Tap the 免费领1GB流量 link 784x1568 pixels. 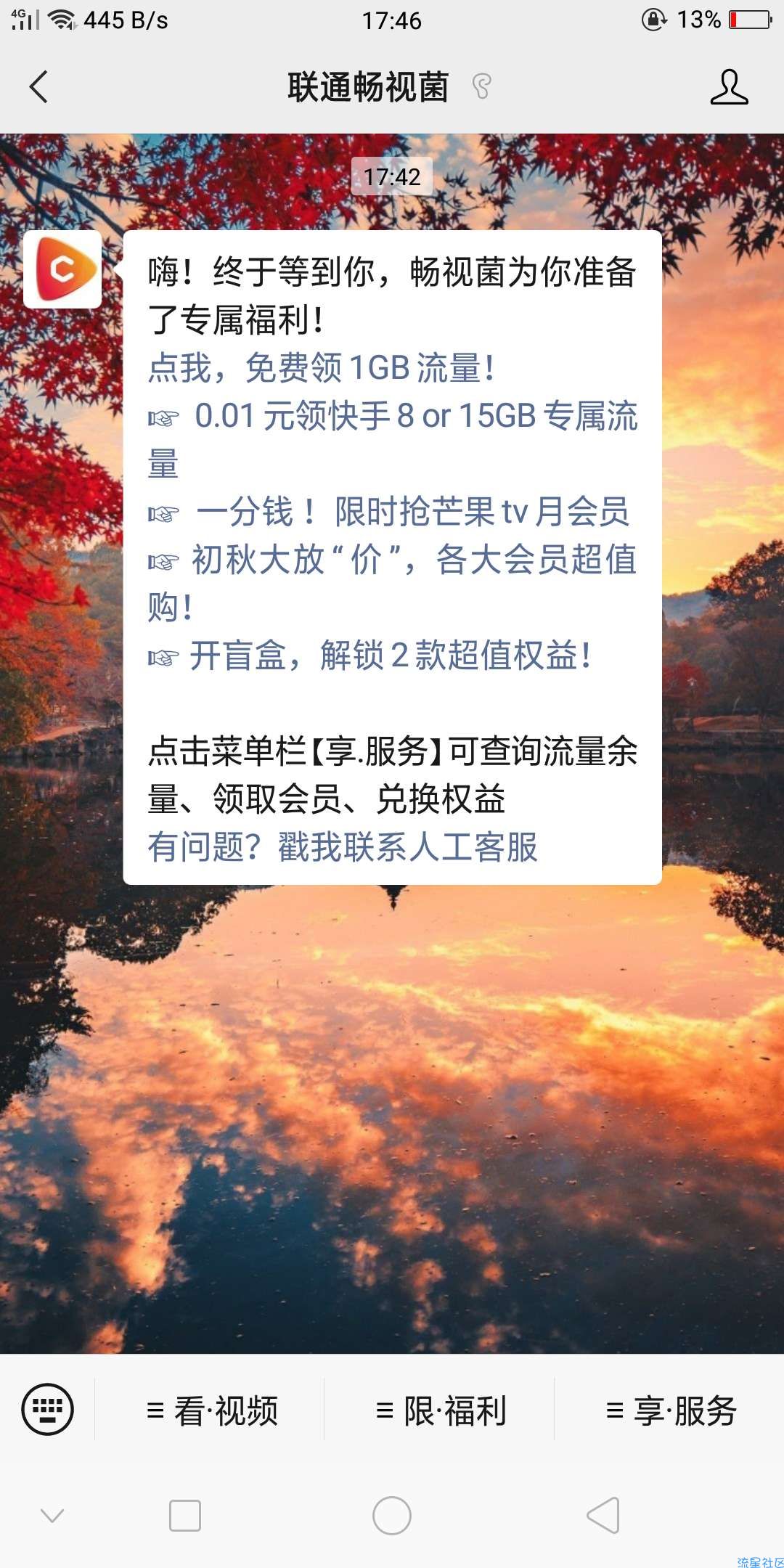(x=322, y=368)
